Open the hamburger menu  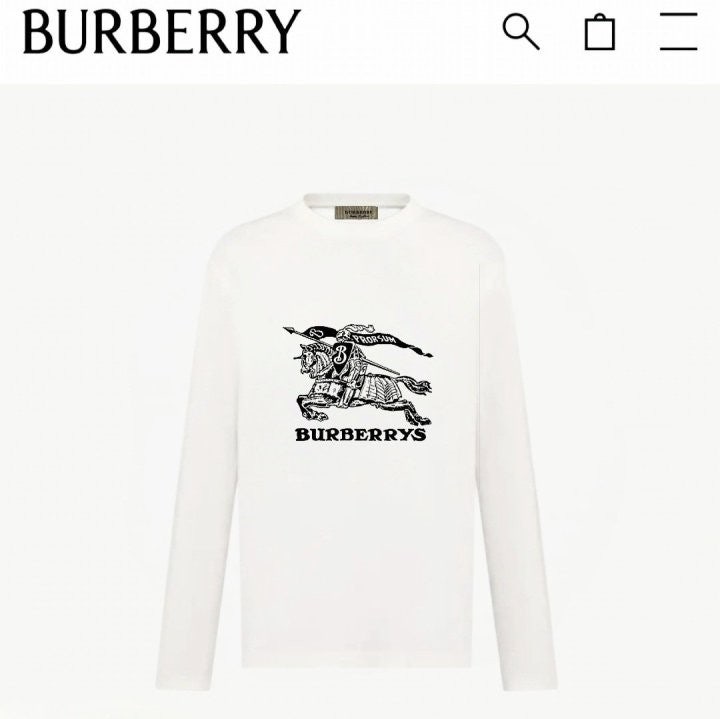click(x=679, y=32)
